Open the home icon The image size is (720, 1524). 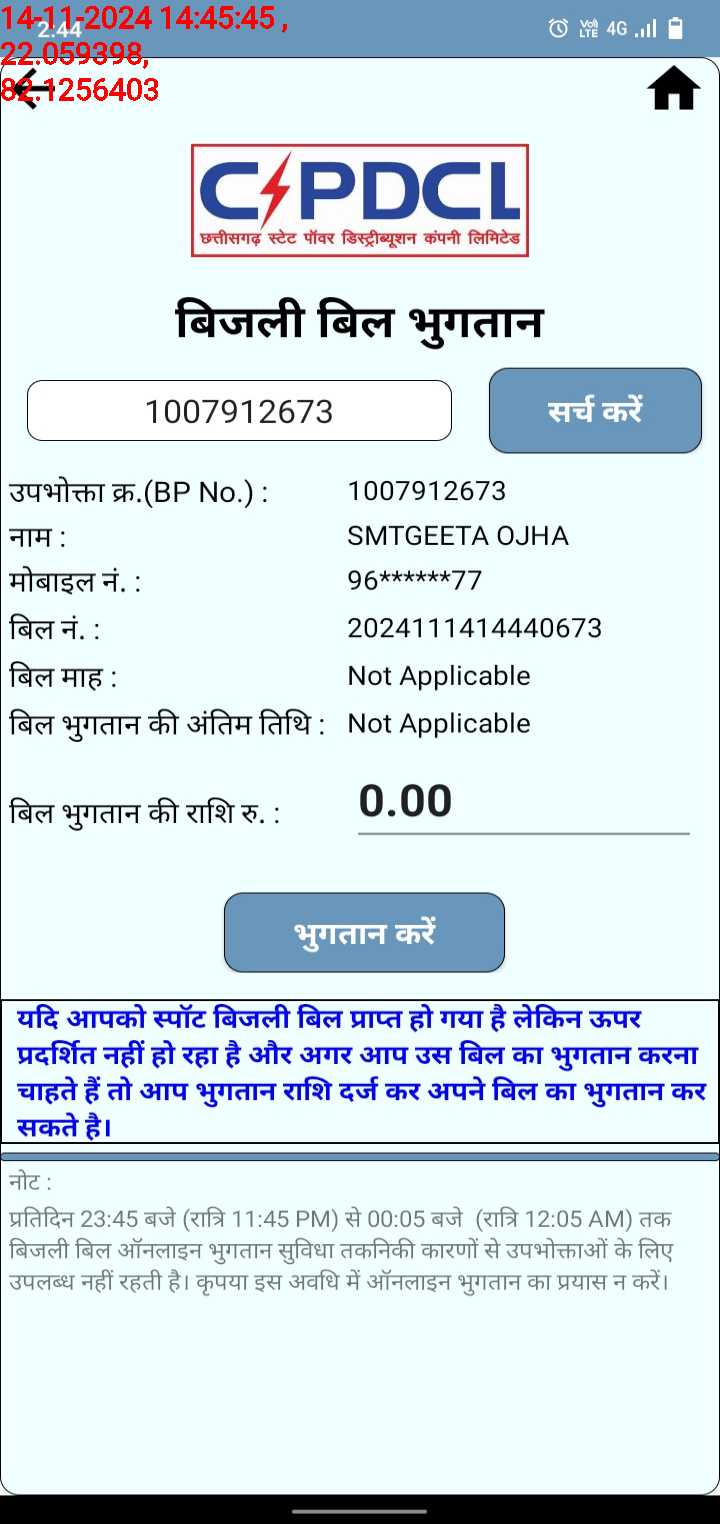tap(673, 89)
